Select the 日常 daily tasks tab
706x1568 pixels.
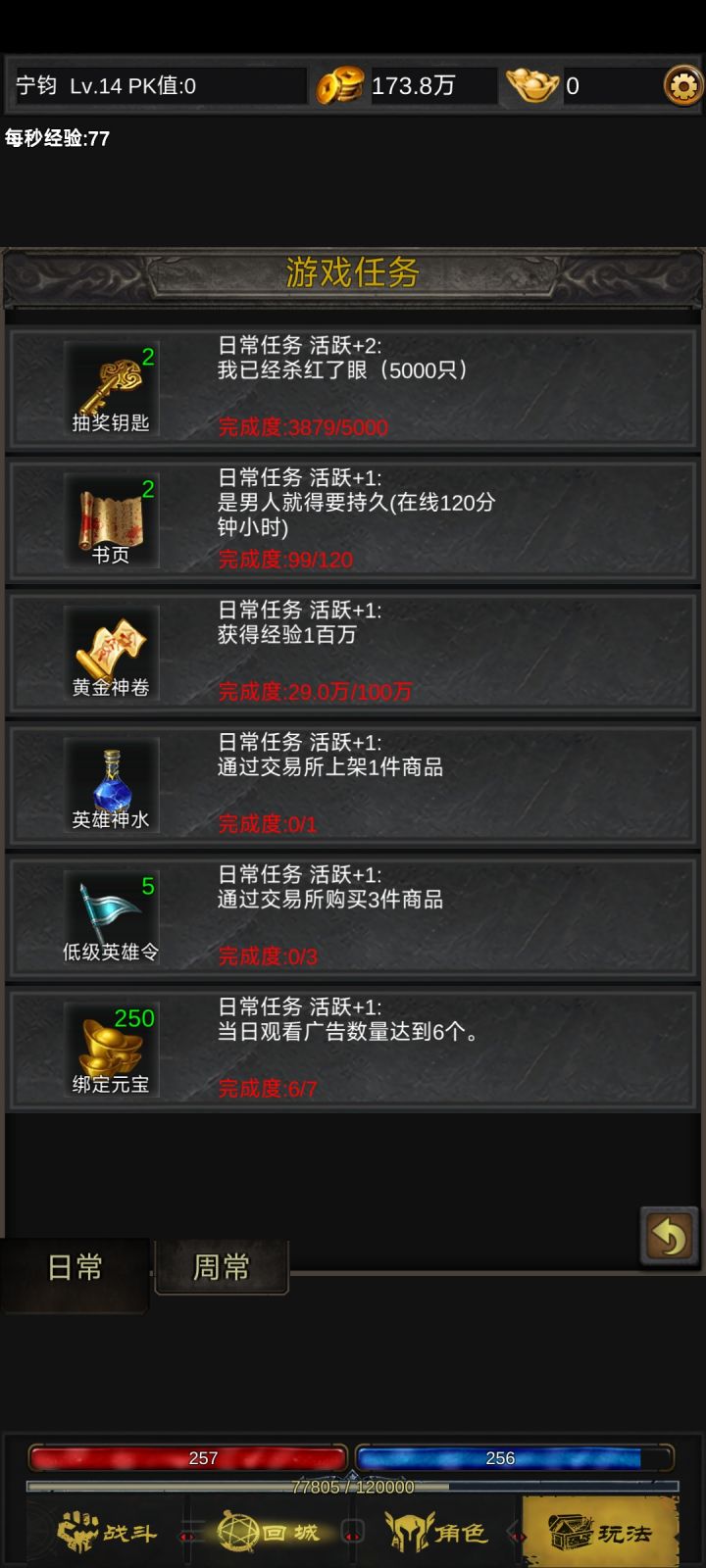point(76,1268)
